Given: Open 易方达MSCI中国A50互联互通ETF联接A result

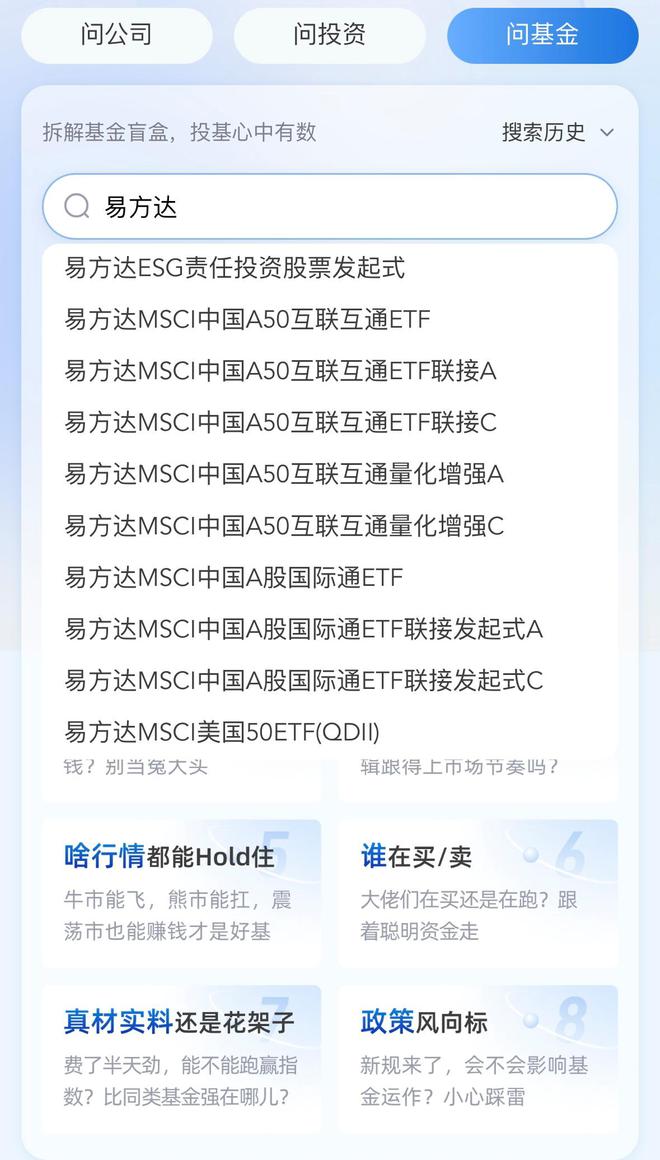Looking at the screenshot, I should coord(281,372).
